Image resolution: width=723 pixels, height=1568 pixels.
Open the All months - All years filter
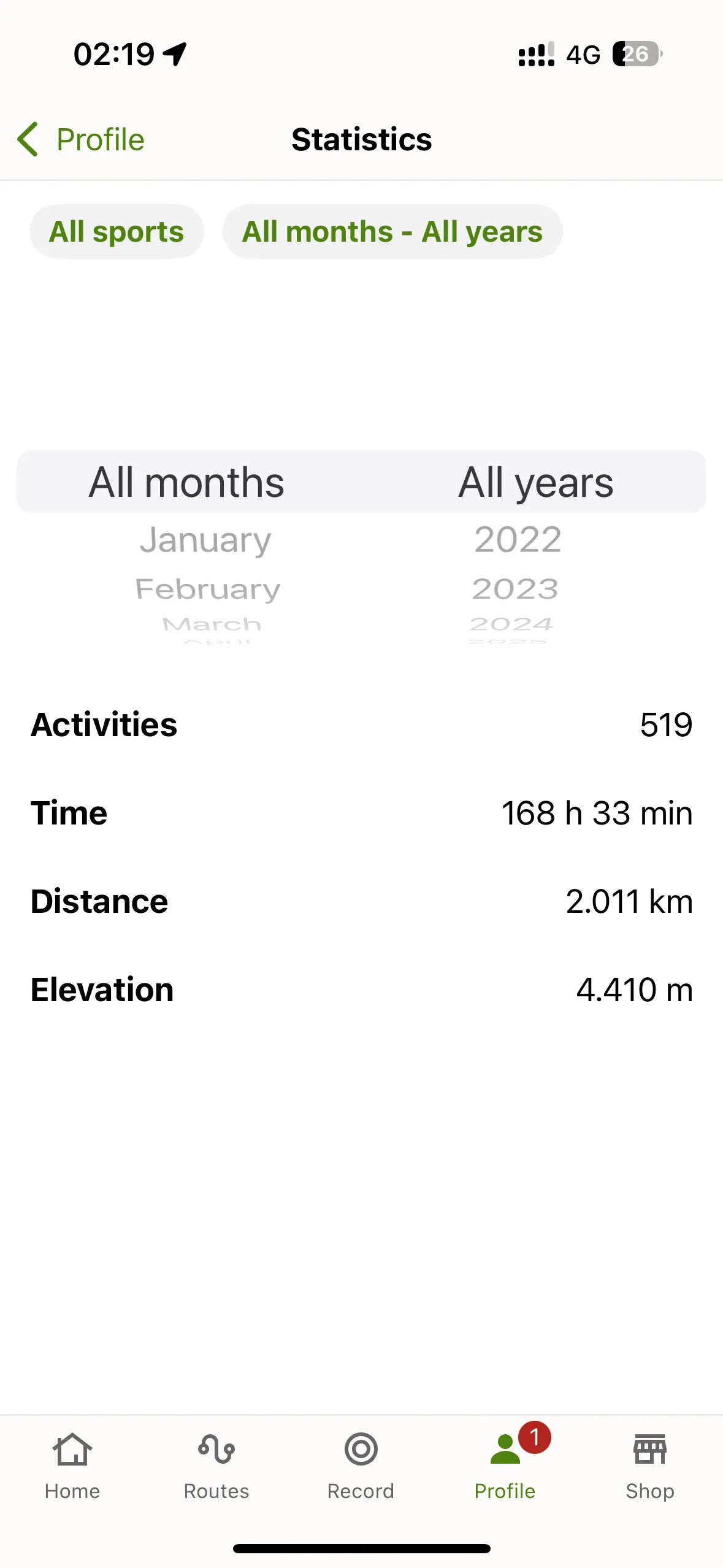coord(392,231)
